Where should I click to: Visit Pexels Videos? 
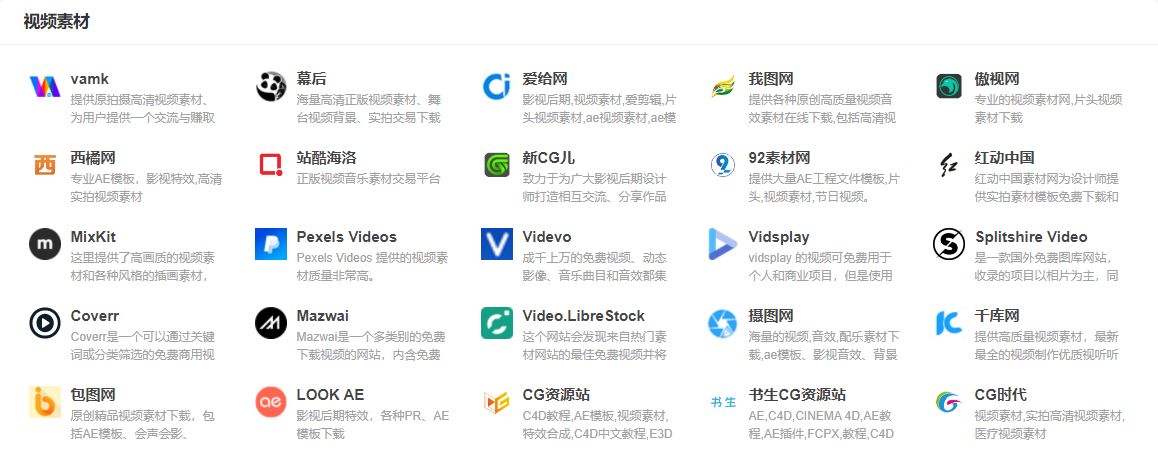coord(346,237)
